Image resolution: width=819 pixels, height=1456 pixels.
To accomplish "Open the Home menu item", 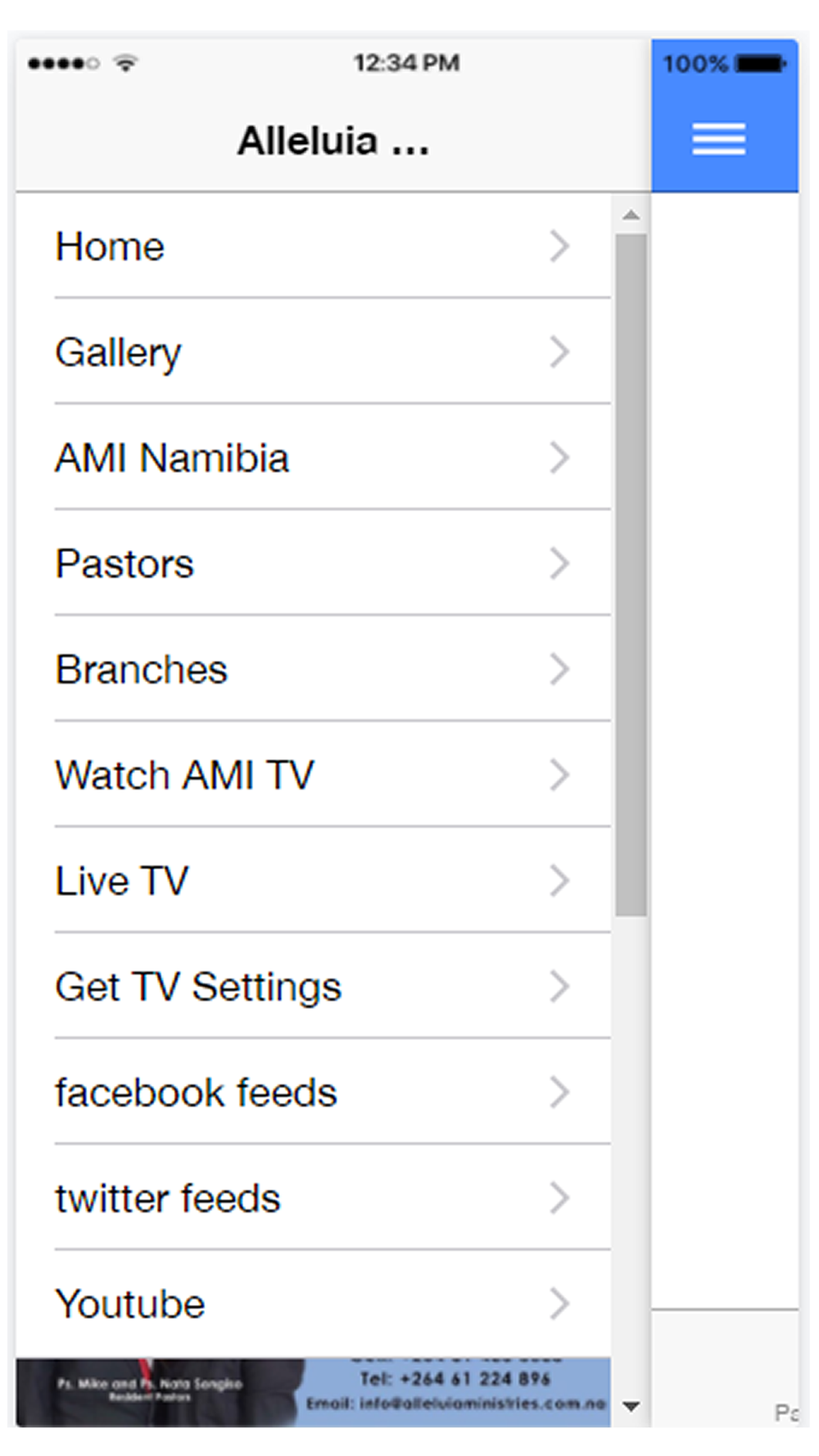I will (314, 246).
